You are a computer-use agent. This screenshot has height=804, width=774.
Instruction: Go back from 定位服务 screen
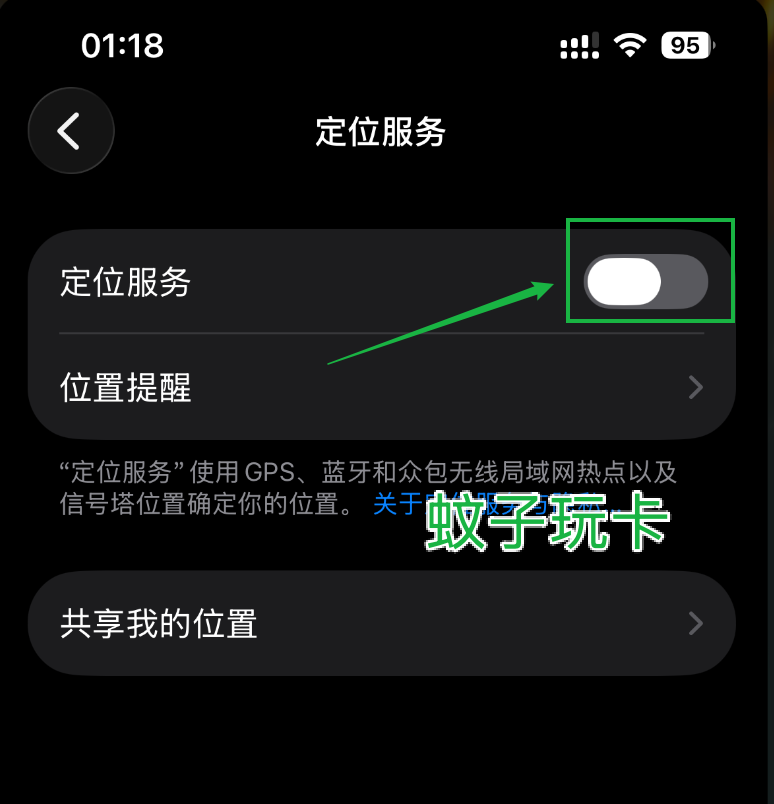coord(71,131)
